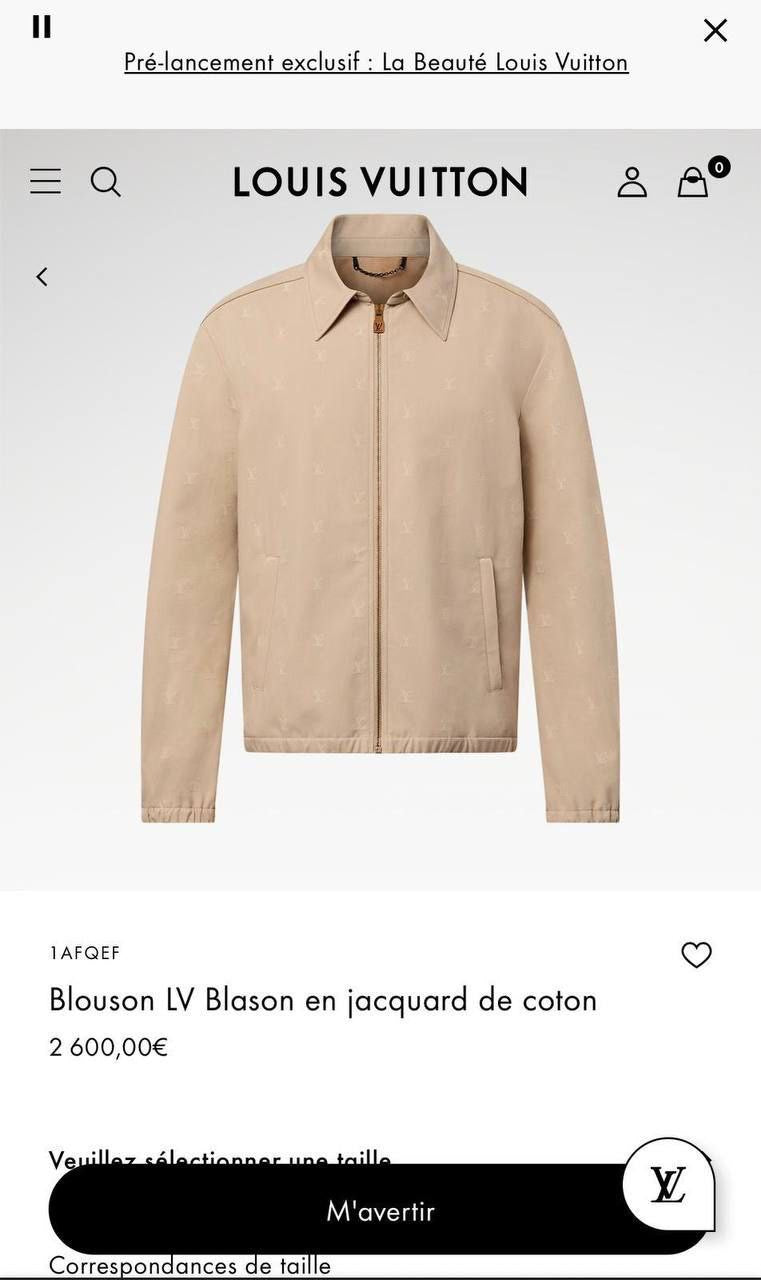Open La Beauté Louis Vuitton pre-launch link
Screen dimensions: 761x1280
tap(376, 61)
